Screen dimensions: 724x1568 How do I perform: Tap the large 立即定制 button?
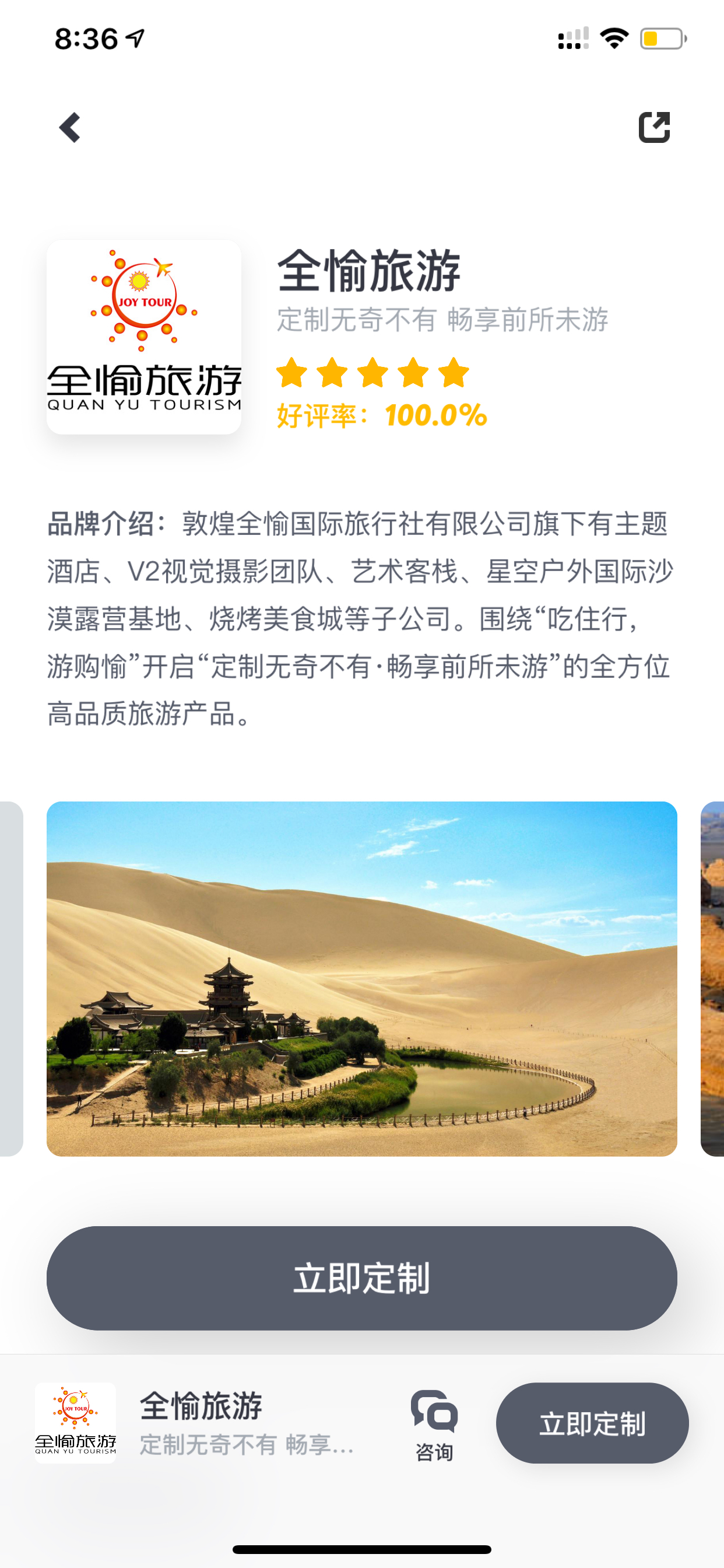[361, 1277]
